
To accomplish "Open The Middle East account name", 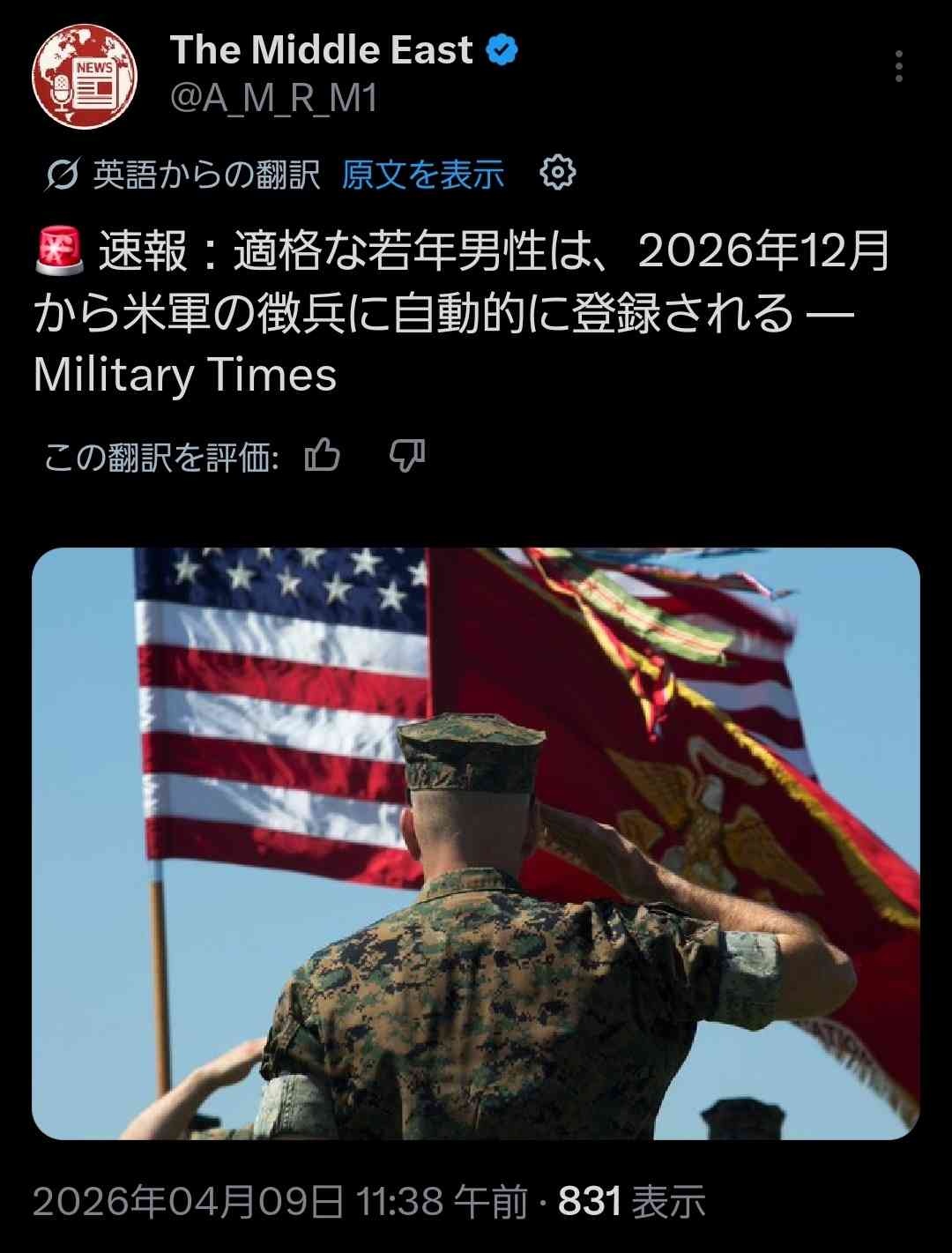I will click(322, 50).
